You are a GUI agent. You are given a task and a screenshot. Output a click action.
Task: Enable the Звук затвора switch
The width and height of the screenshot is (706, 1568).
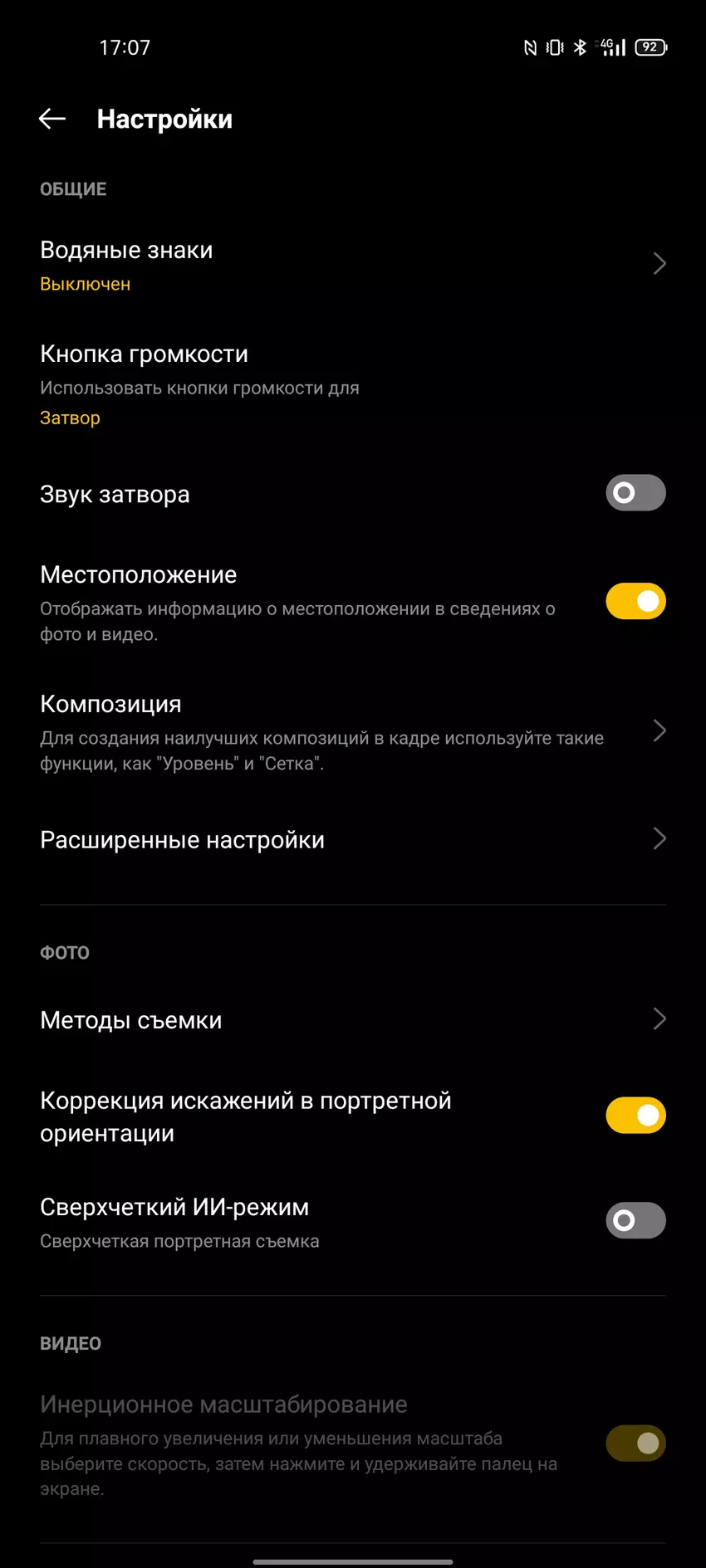click(x=635, y=493)
